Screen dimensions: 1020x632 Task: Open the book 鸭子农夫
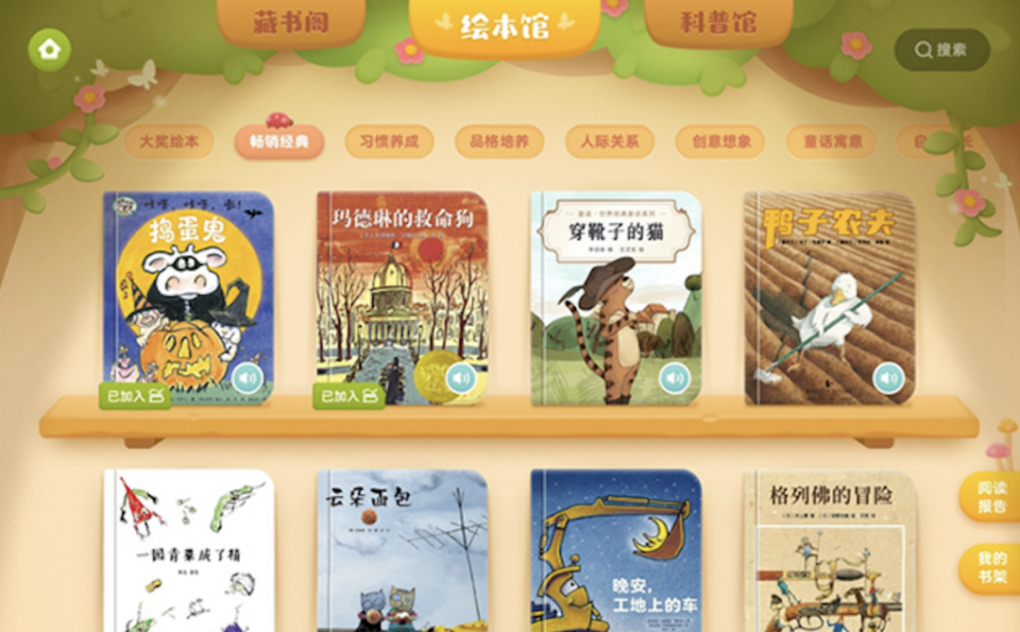click(829, 290)
